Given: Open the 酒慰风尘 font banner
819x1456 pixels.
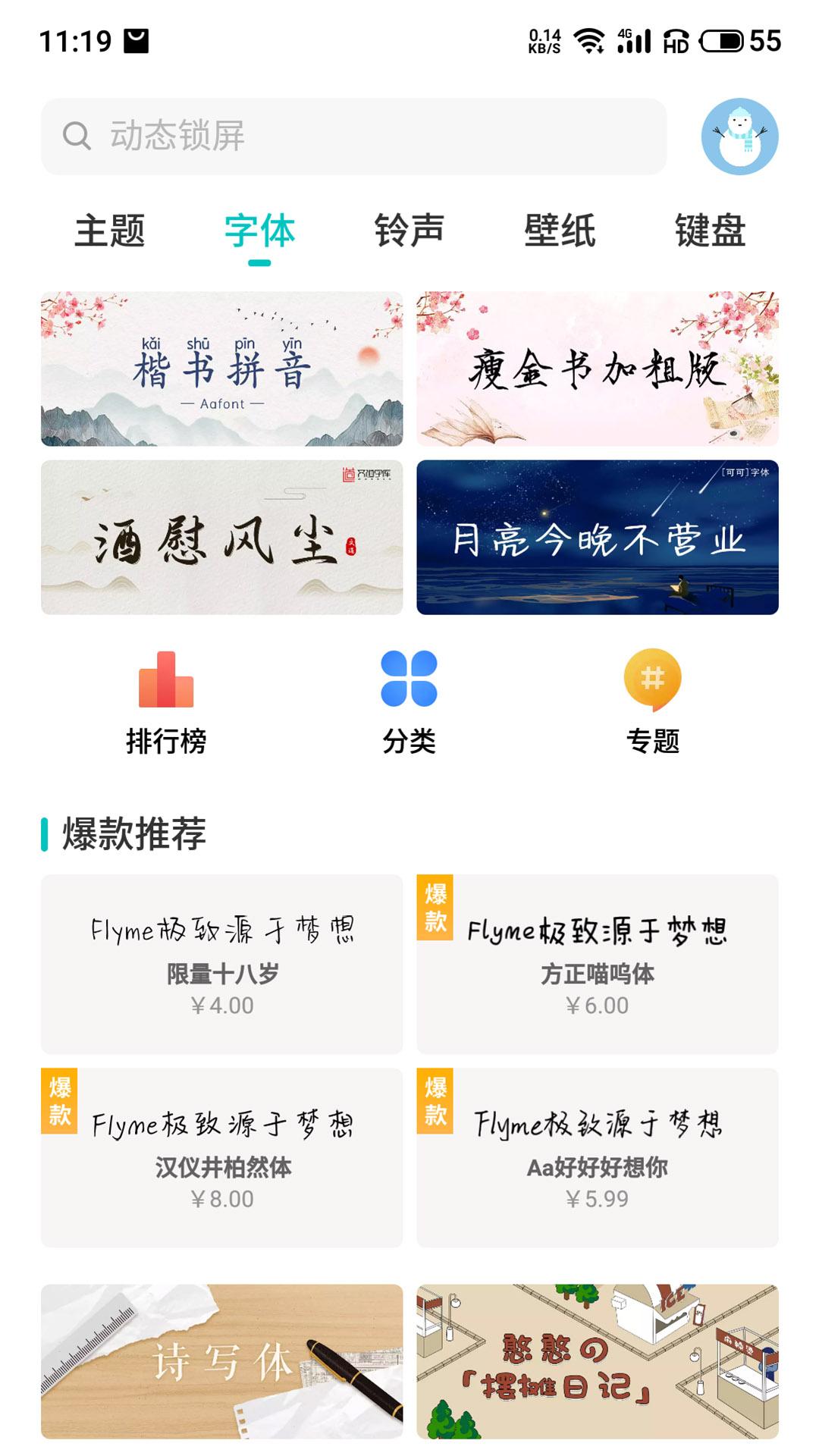Looking at the screenshot, I should pyautogui.click(x=221, y=537).
